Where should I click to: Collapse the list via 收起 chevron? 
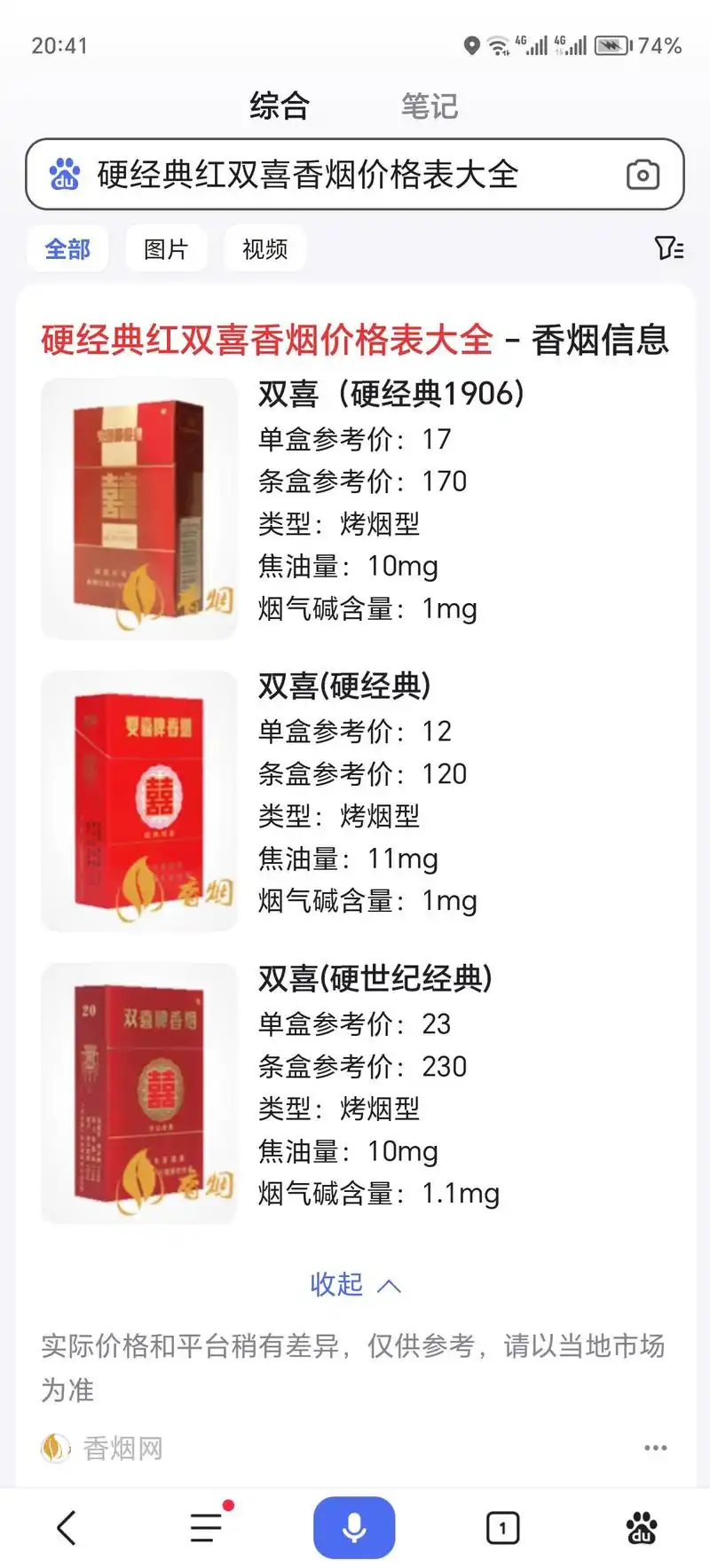387,1283
